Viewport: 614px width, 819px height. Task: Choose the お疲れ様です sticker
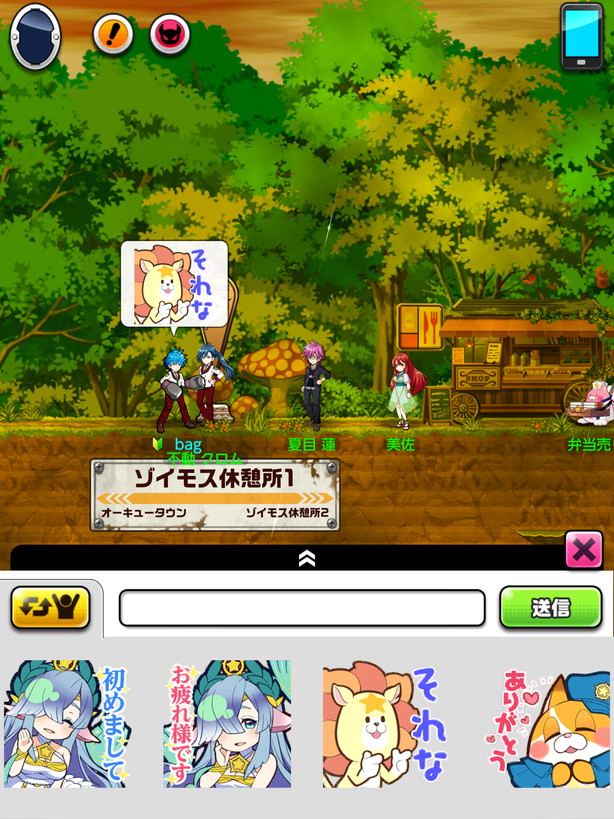pyautogui.click(x=227, y=722)
